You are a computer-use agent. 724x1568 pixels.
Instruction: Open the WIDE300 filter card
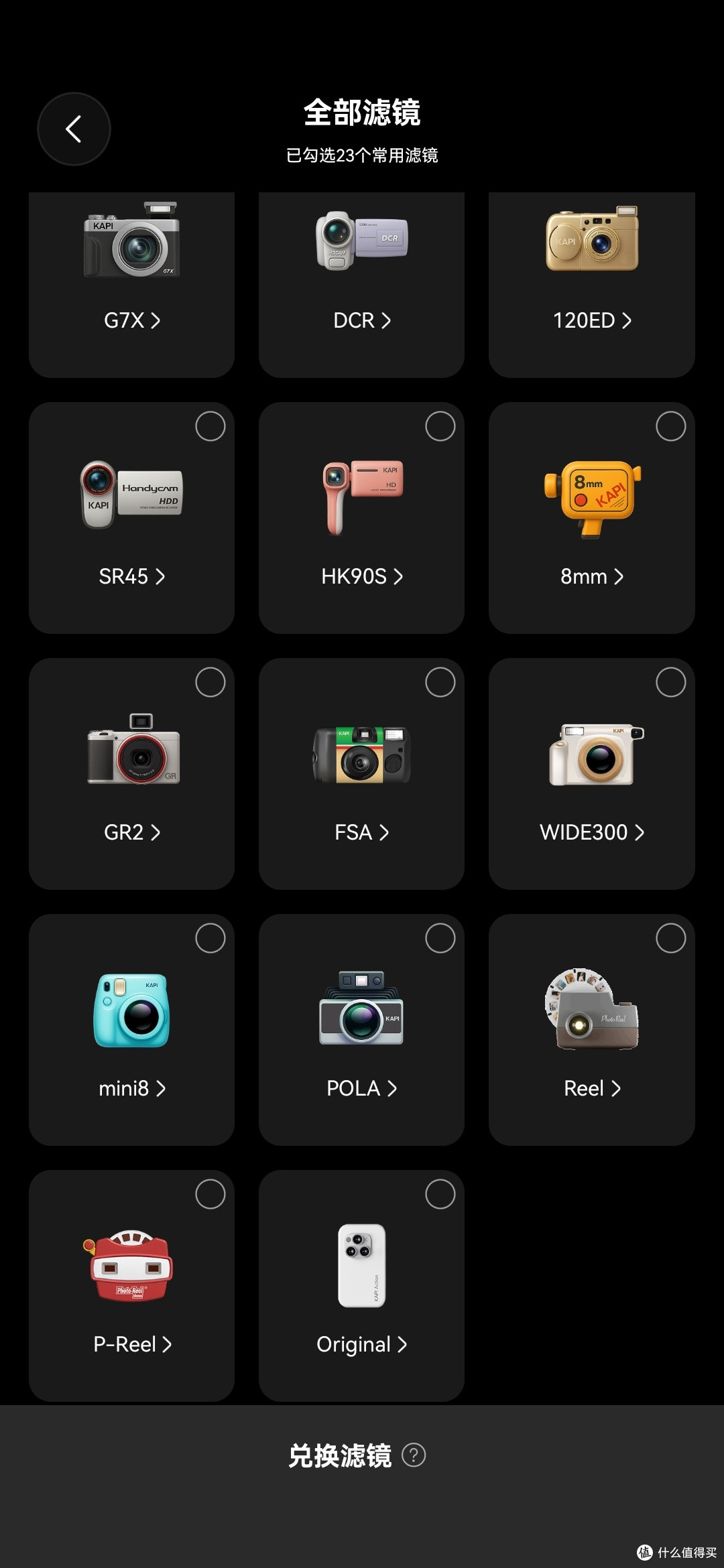click(592, 774)
